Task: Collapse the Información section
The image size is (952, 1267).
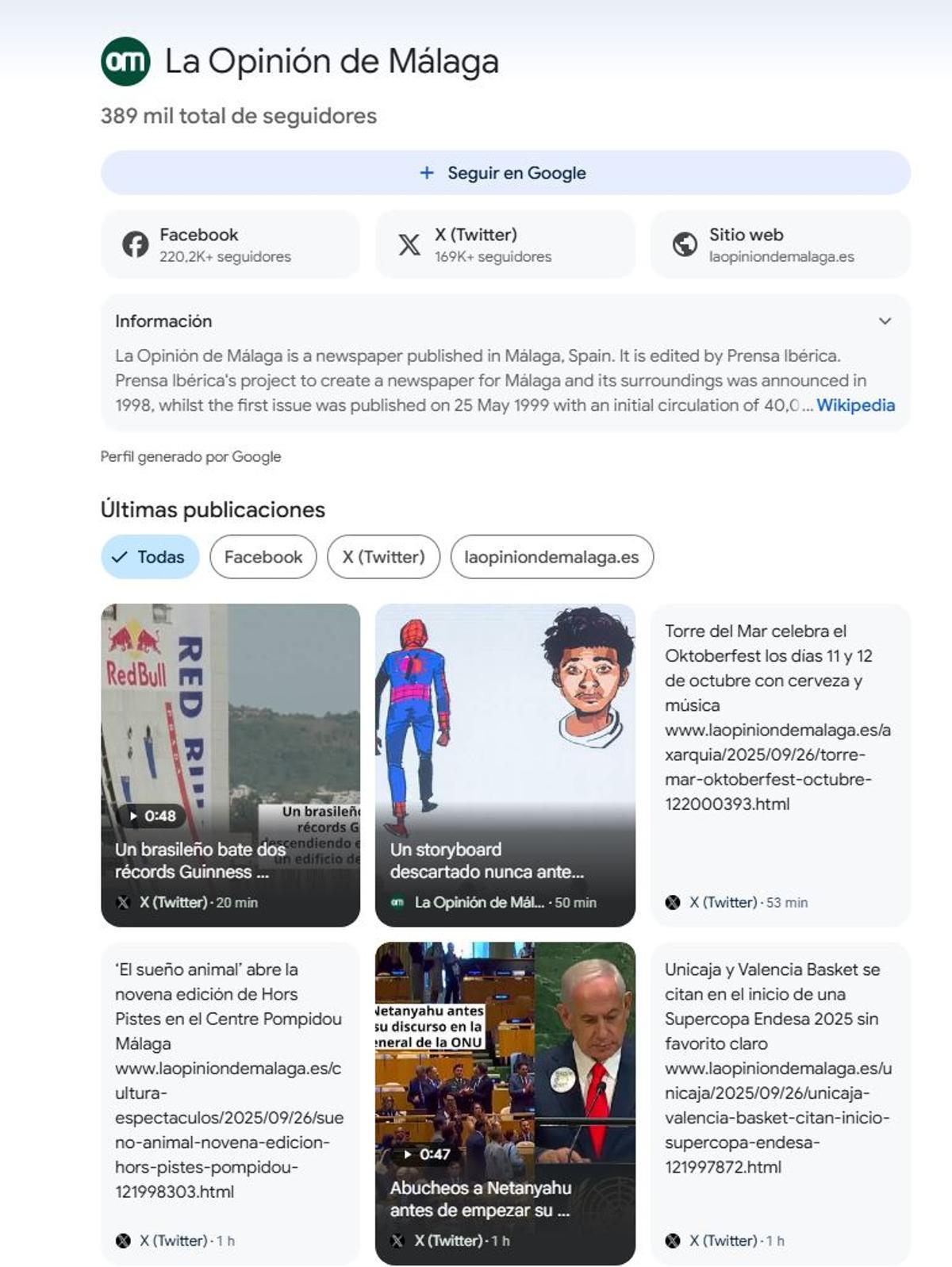Action: pyautogui.click(x=884, y=321)
